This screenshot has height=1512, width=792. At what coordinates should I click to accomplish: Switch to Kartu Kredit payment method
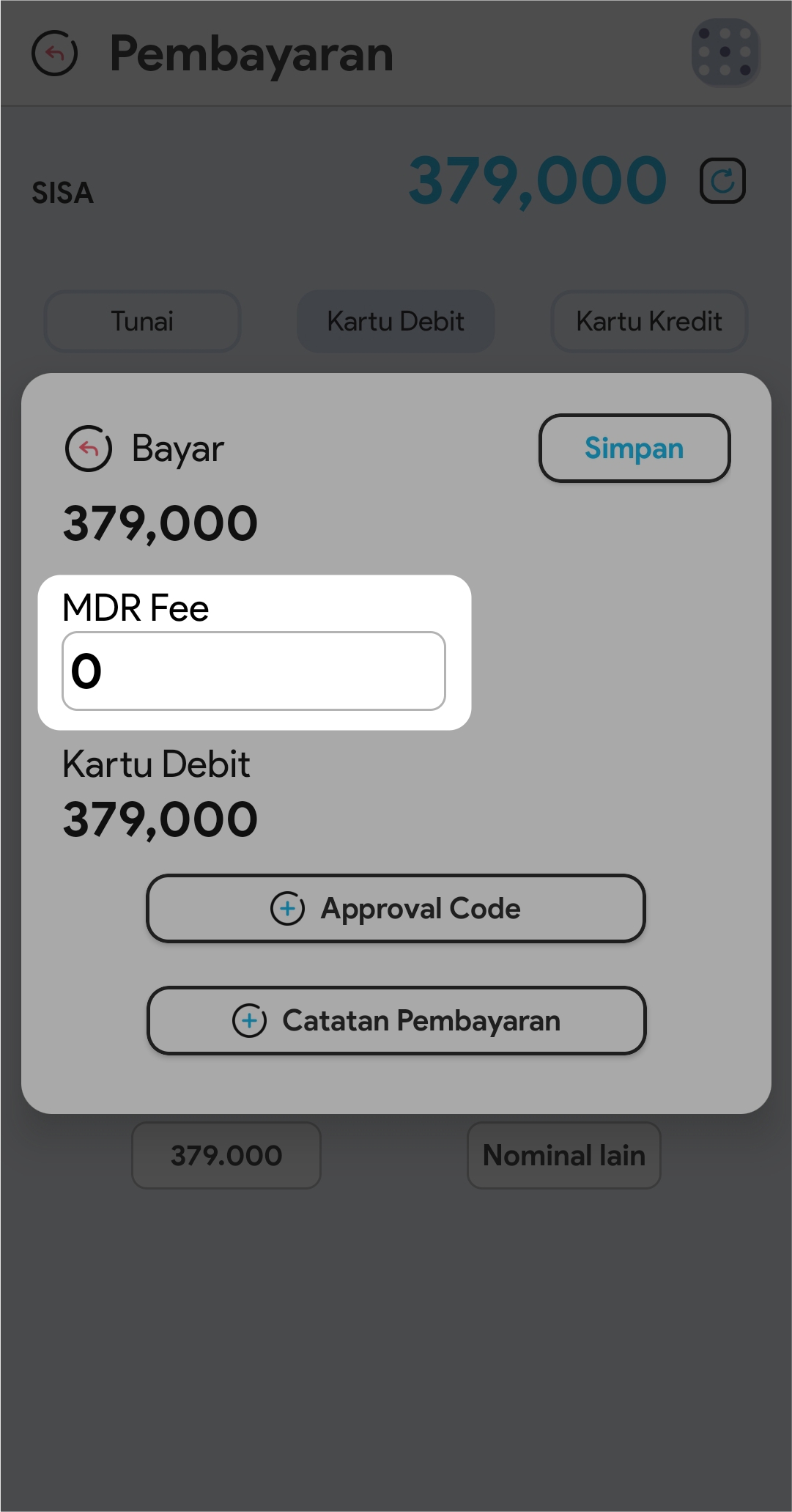pos(648,321)
